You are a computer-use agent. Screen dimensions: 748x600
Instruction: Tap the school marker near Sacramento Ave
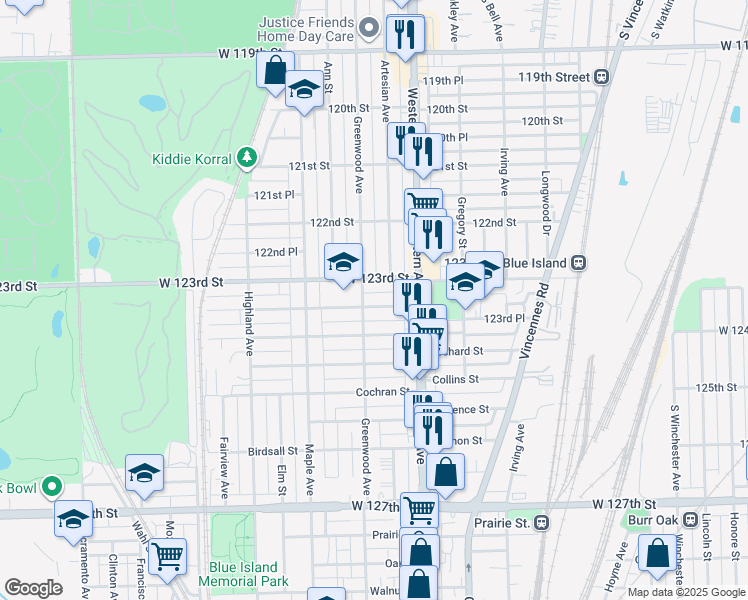pos(73,523)
